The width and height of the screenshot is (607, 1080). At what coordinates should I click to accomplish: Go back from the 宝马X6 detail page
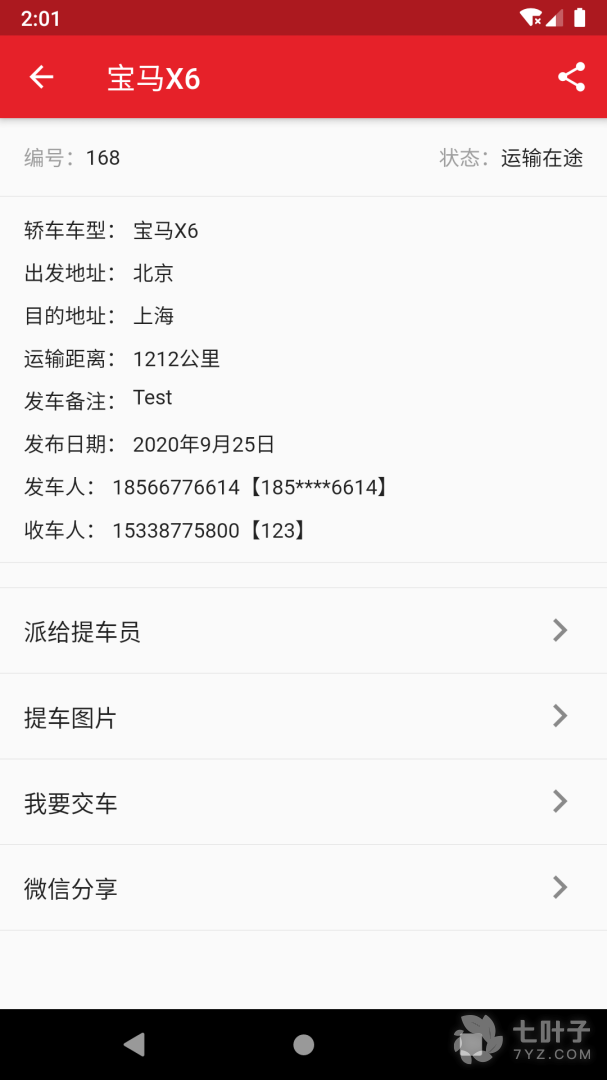click(41, 77)
